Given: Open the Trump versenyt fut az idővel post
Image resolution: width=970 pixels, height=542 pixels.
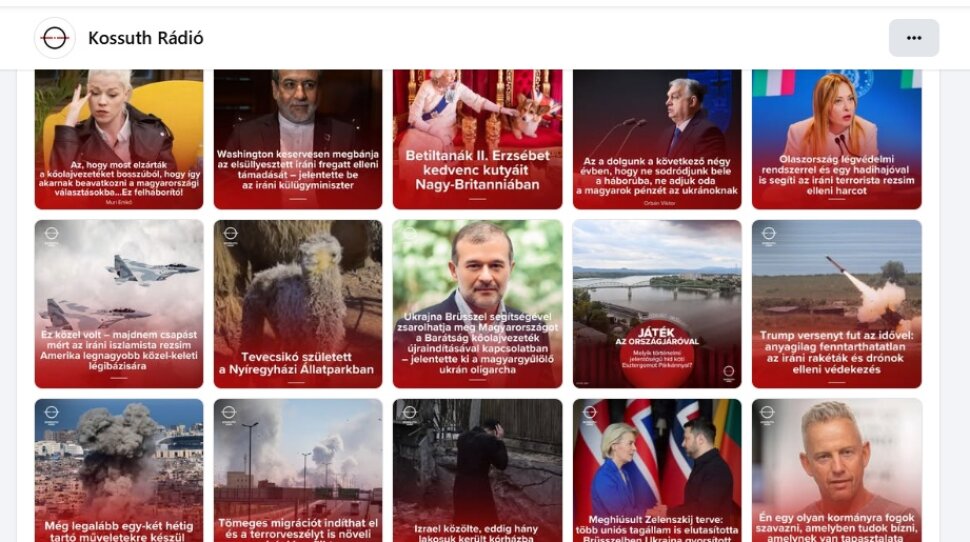Looking at the screenshot, I should click(836, 304).
